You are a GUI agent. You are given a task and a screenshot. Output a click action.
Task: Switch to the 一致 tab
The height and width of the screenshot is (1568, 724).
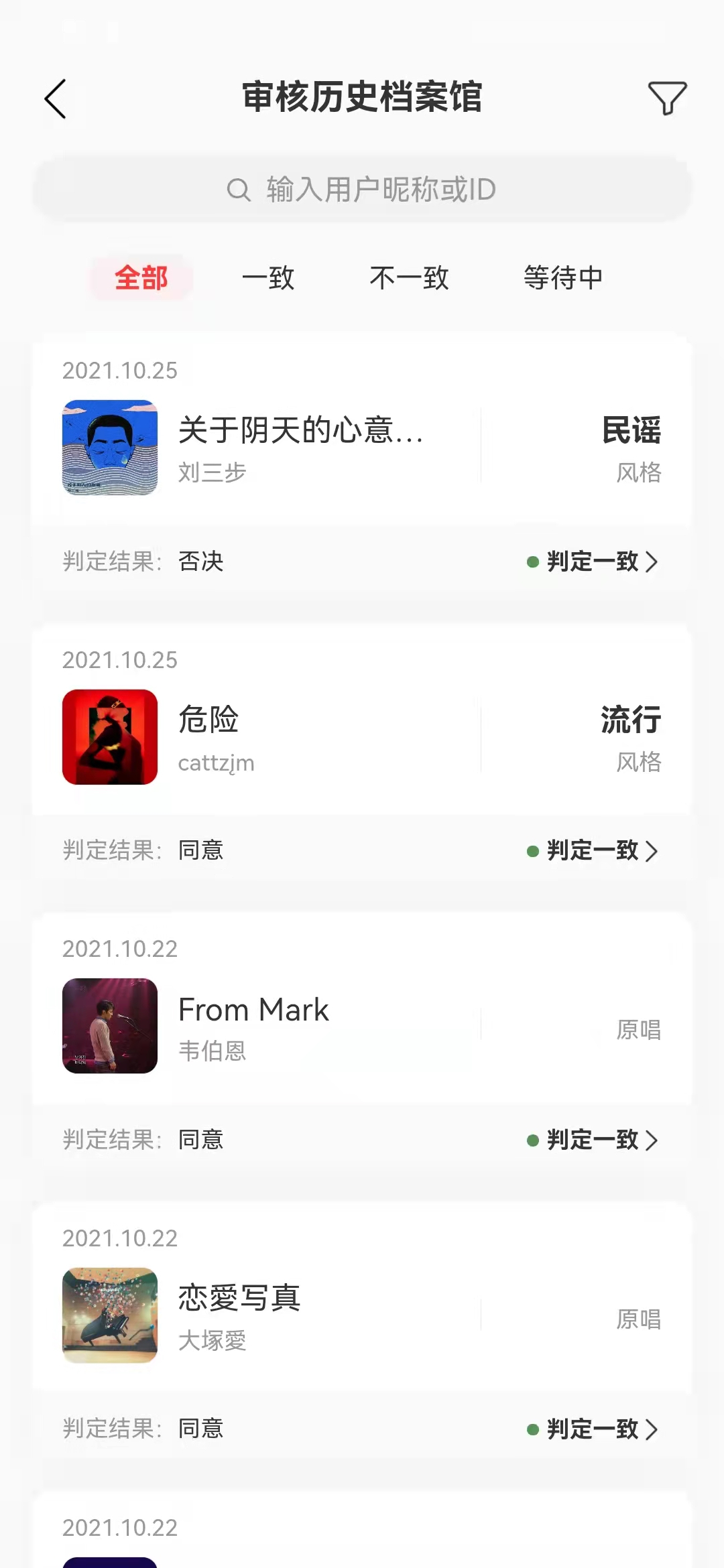[x=268, y=278]
